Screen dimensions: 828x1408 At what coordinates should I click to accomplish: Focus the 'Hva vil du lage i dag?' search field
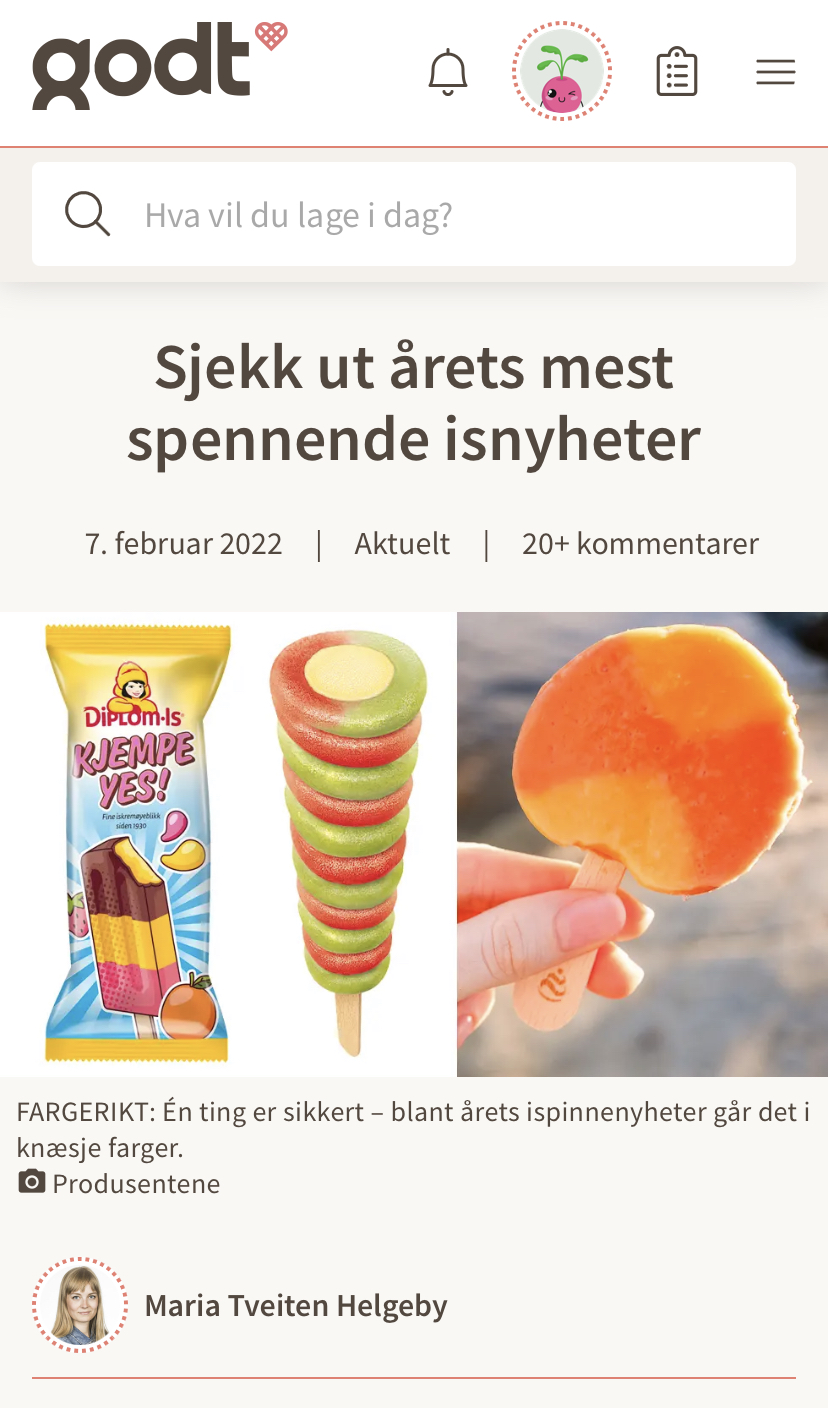coord(414,214)
